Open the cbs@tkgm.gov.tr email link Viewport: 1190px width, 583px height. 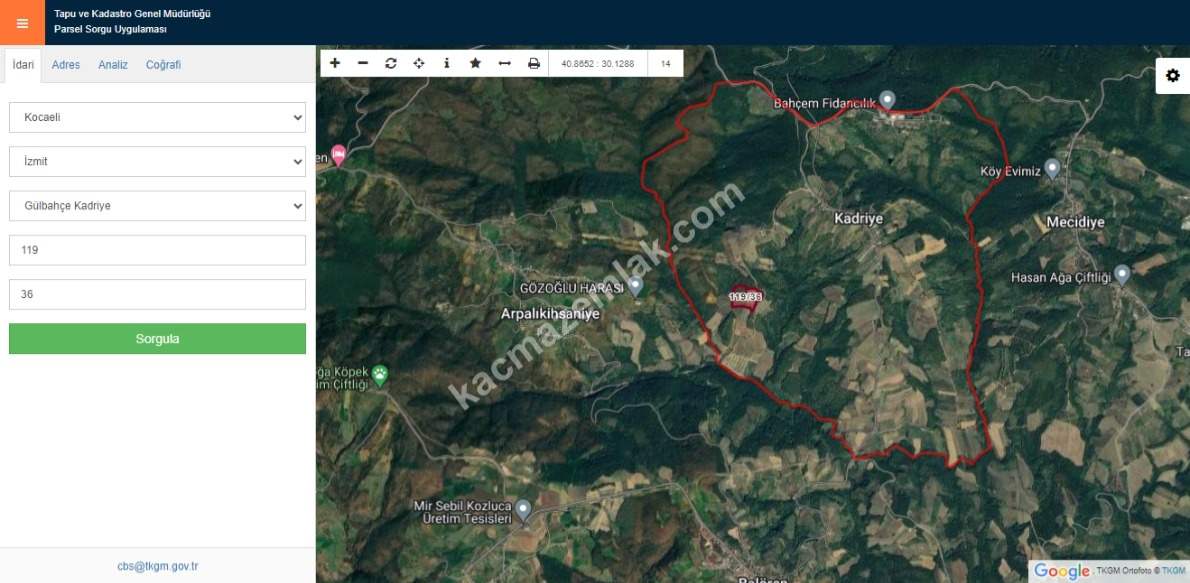coord(157,566)
